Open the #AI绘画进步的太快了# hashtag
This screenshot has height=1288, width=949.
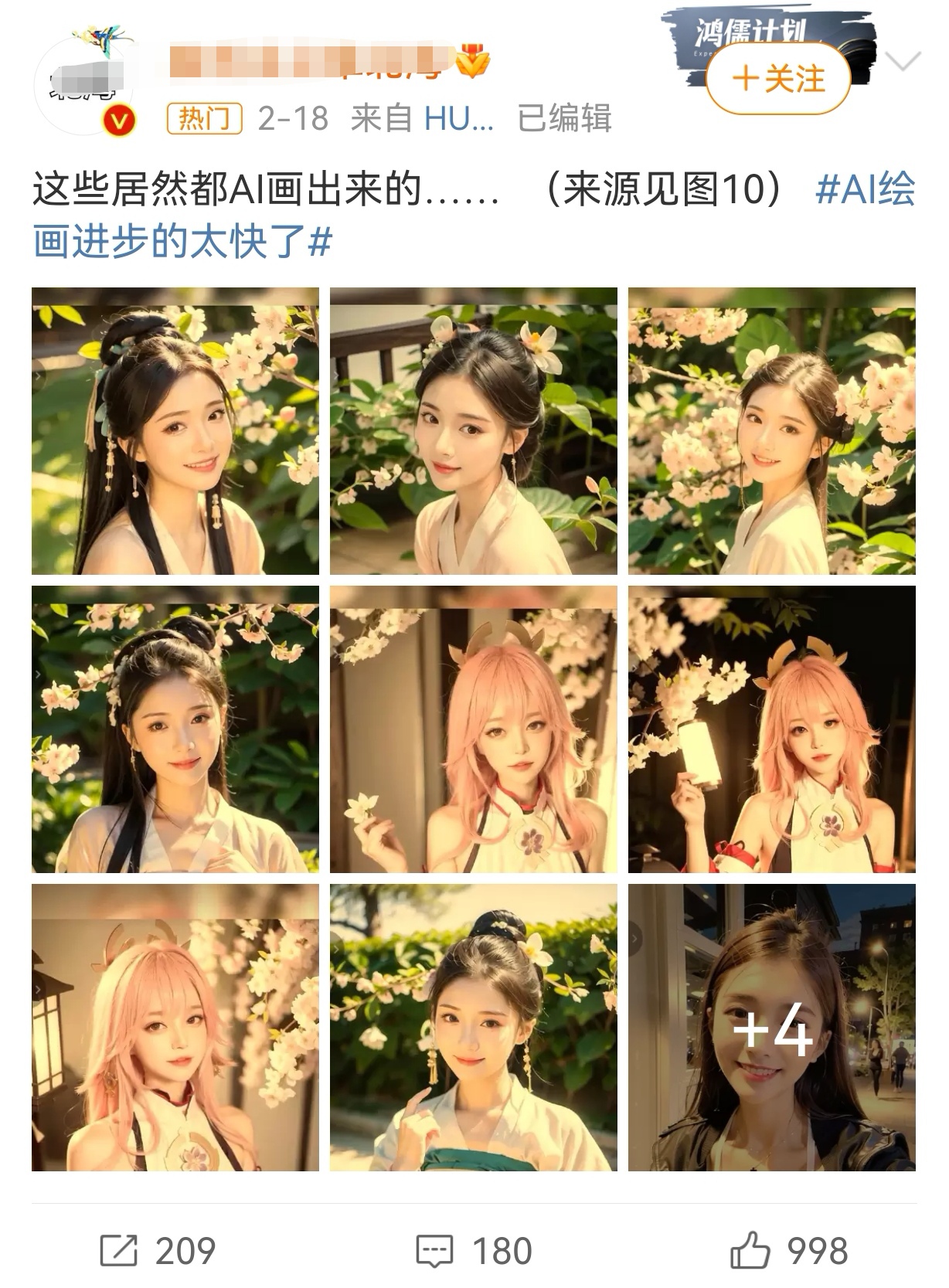[182, 242]
